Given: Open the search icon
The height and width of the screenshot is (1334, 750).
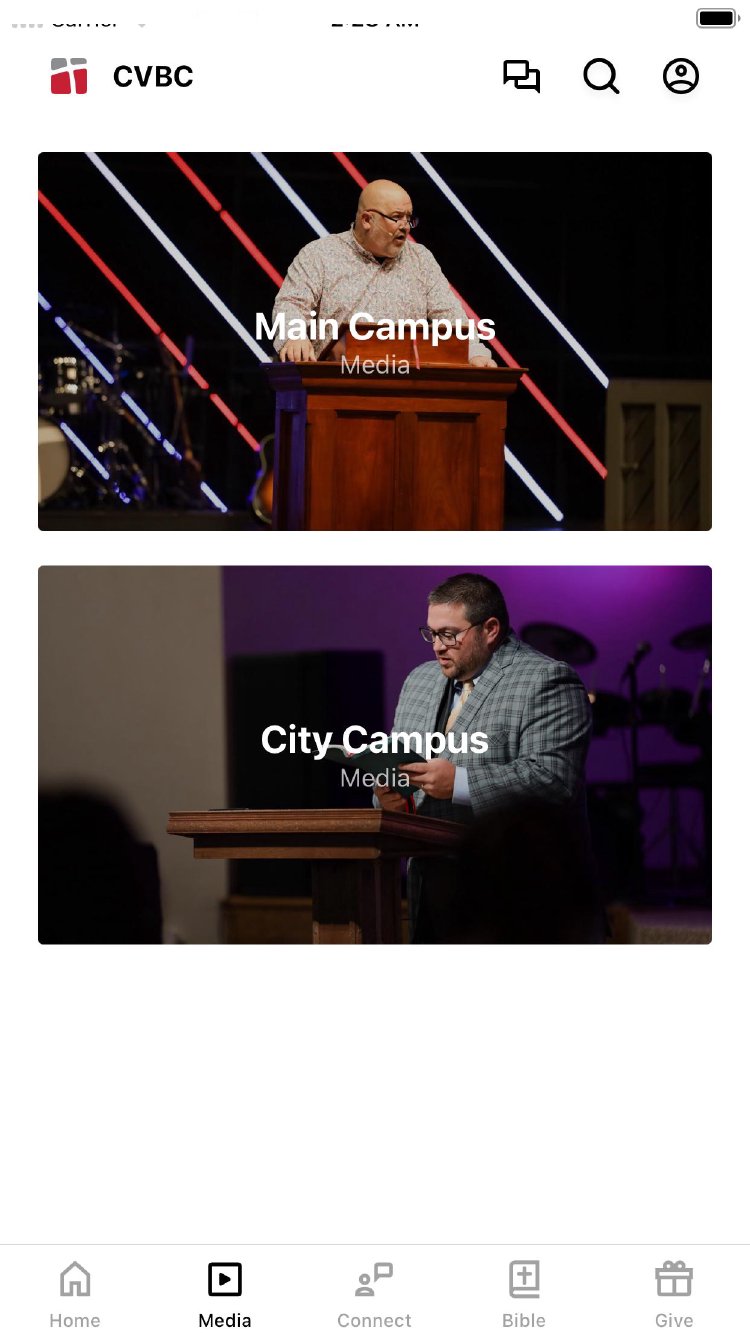Looking at the screenshot, I should tap(601, 77).
